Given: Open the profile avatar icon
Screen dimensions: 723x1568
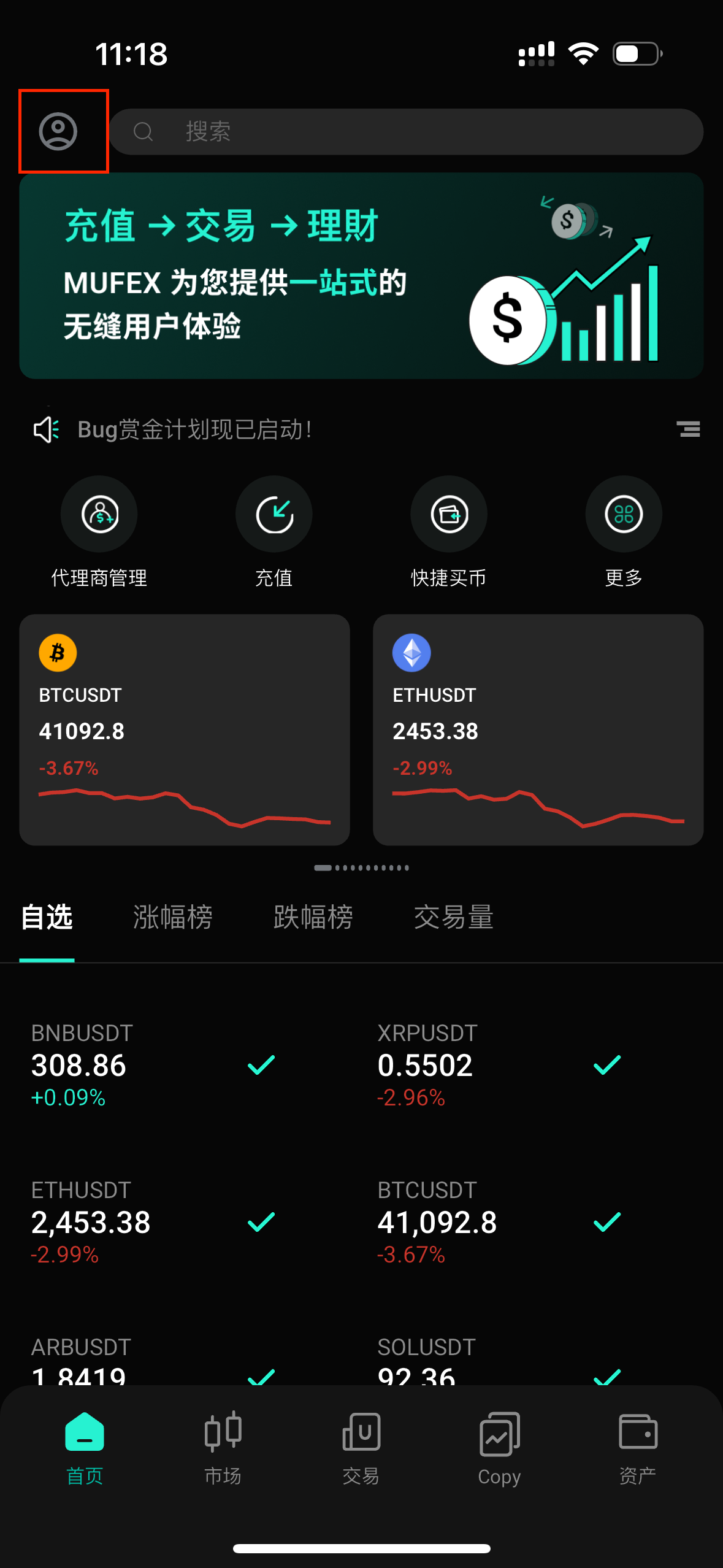Looking at the screenshot, I should click(x=58, y=131).
